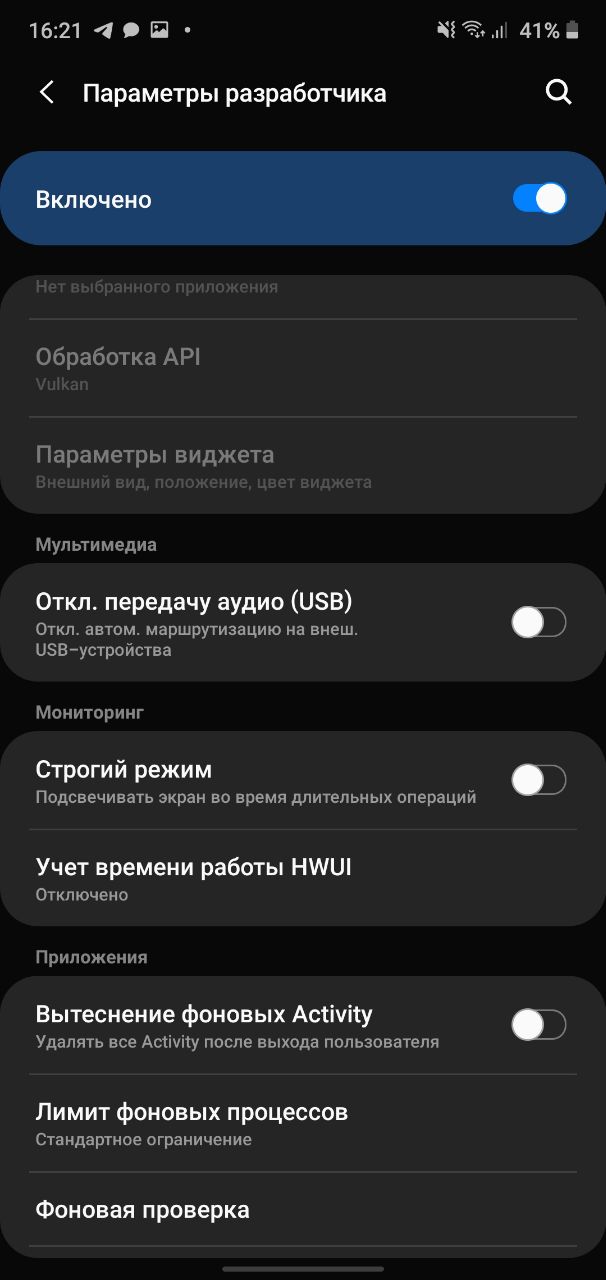The width and height of the screenshot is (606, 1280).
Task: Open Фоновая проверка
Action: pos(303,1210)
